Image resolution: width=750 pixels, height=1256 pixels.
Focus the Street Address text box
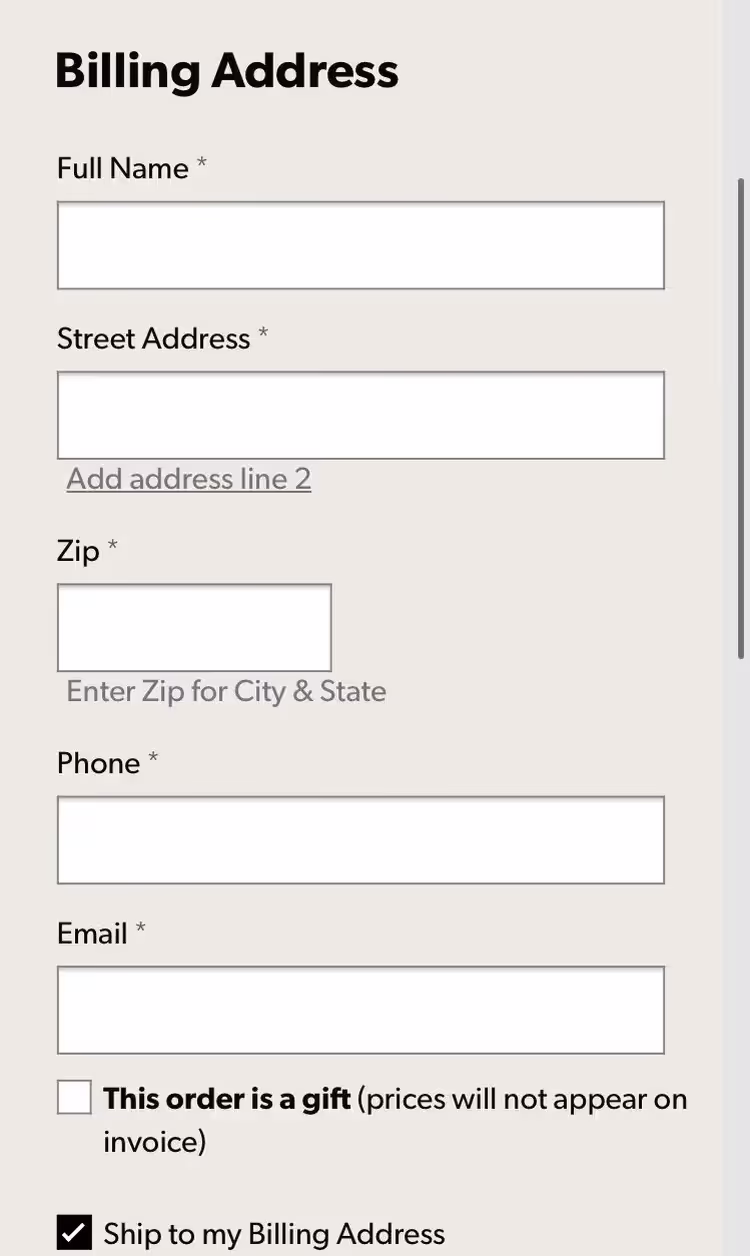360,415
